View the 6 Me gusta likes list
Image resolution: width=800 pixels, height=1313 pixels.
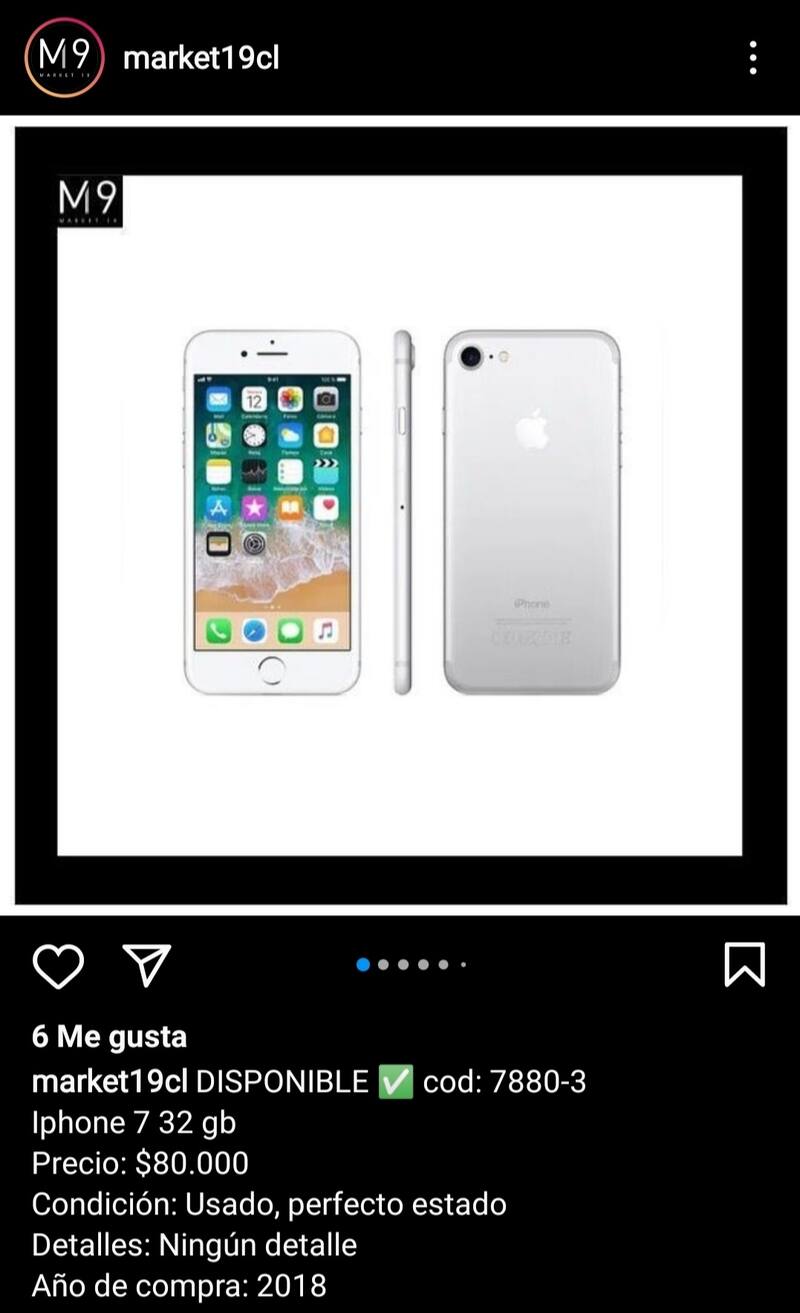109,1037
